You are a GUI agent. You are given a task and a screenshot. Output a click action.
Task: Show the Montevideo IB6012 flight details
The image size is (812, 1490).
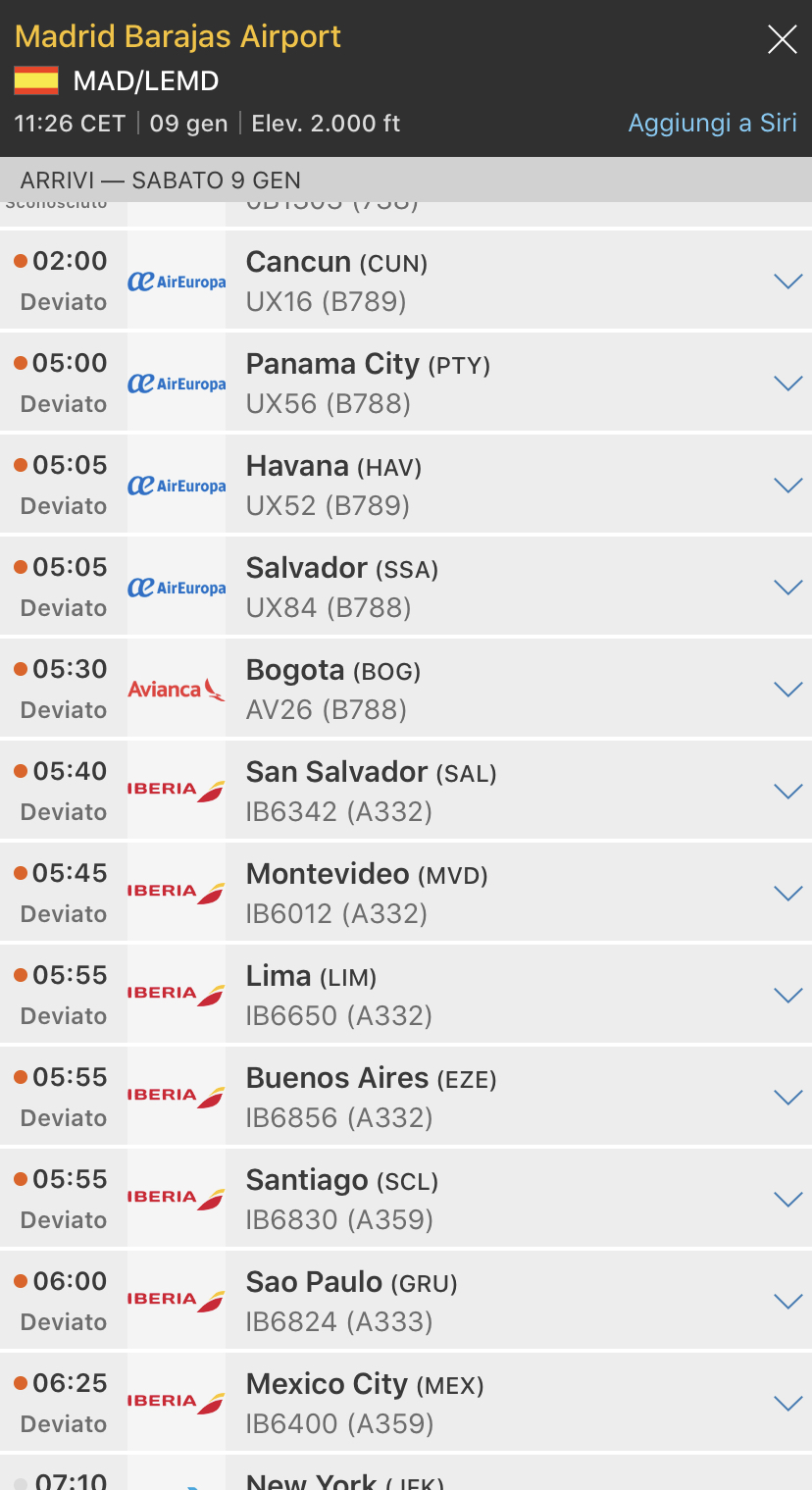pos(787,894)
